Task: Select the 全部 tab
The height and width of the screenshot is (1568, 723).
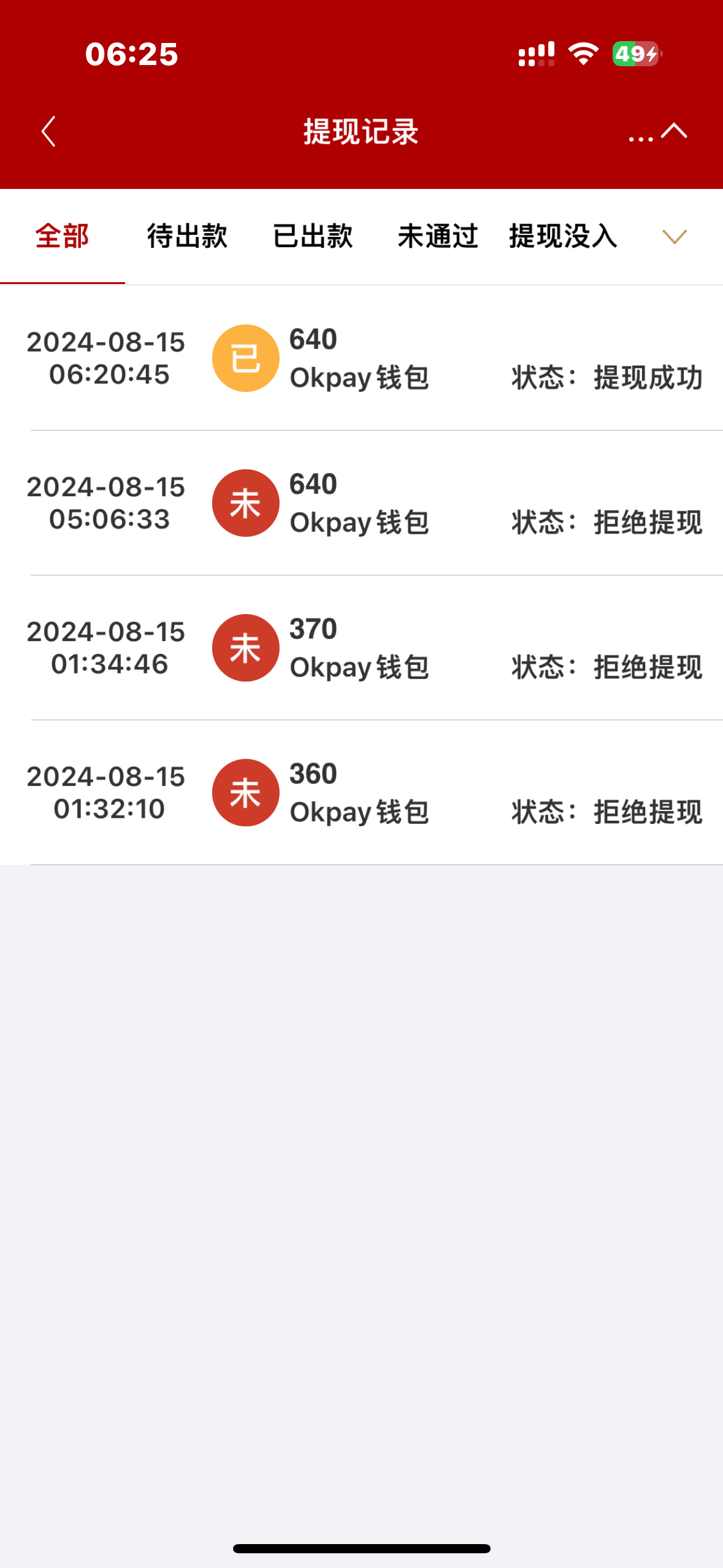Action: click(63, 236)
